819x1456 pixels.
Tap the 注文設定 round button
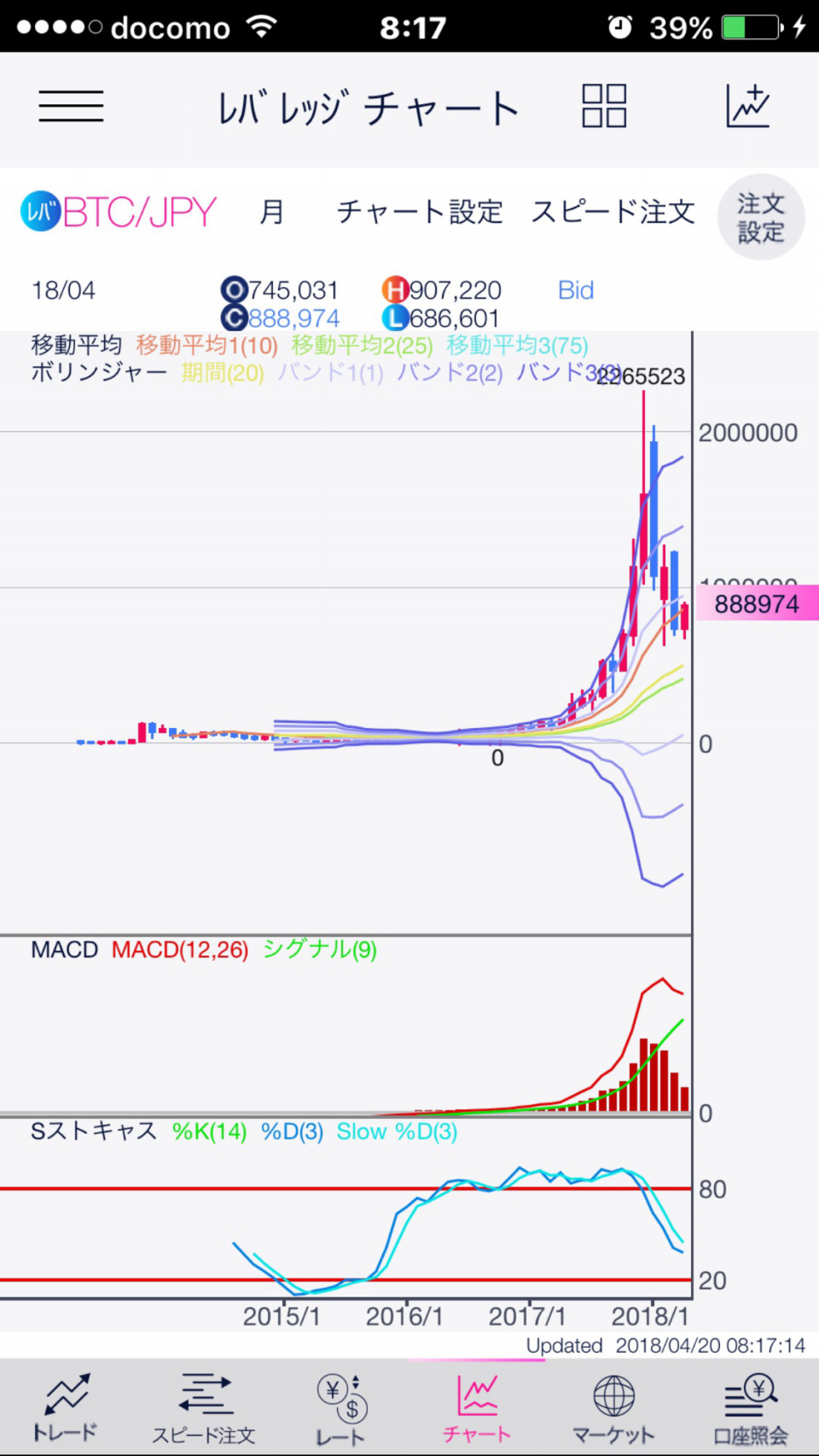point(760,218)
